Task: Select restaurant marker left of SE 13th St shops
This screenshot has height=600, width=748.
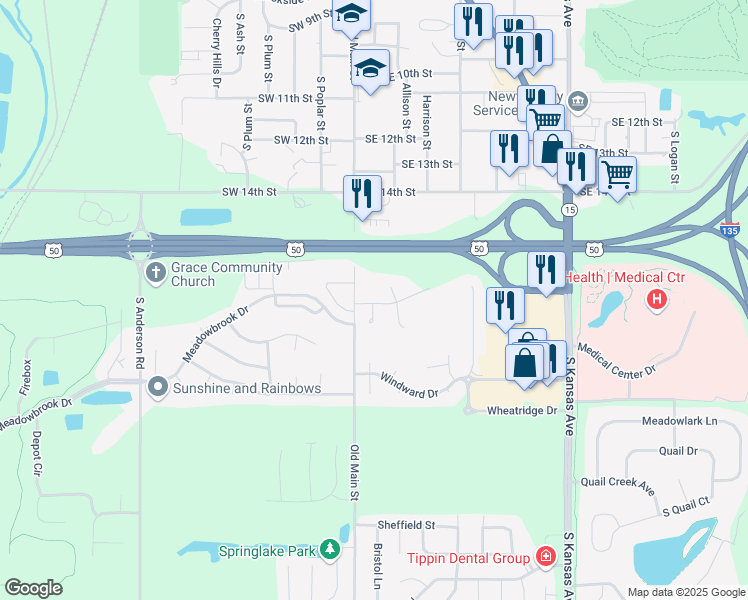Action: (509, 148)
